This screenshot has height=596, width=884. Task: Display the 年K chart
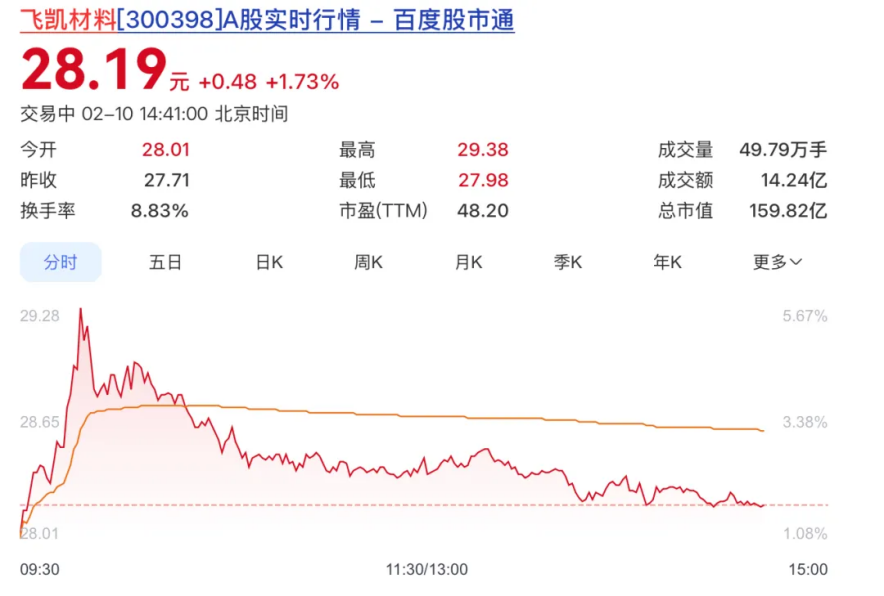tap(667, 262)
